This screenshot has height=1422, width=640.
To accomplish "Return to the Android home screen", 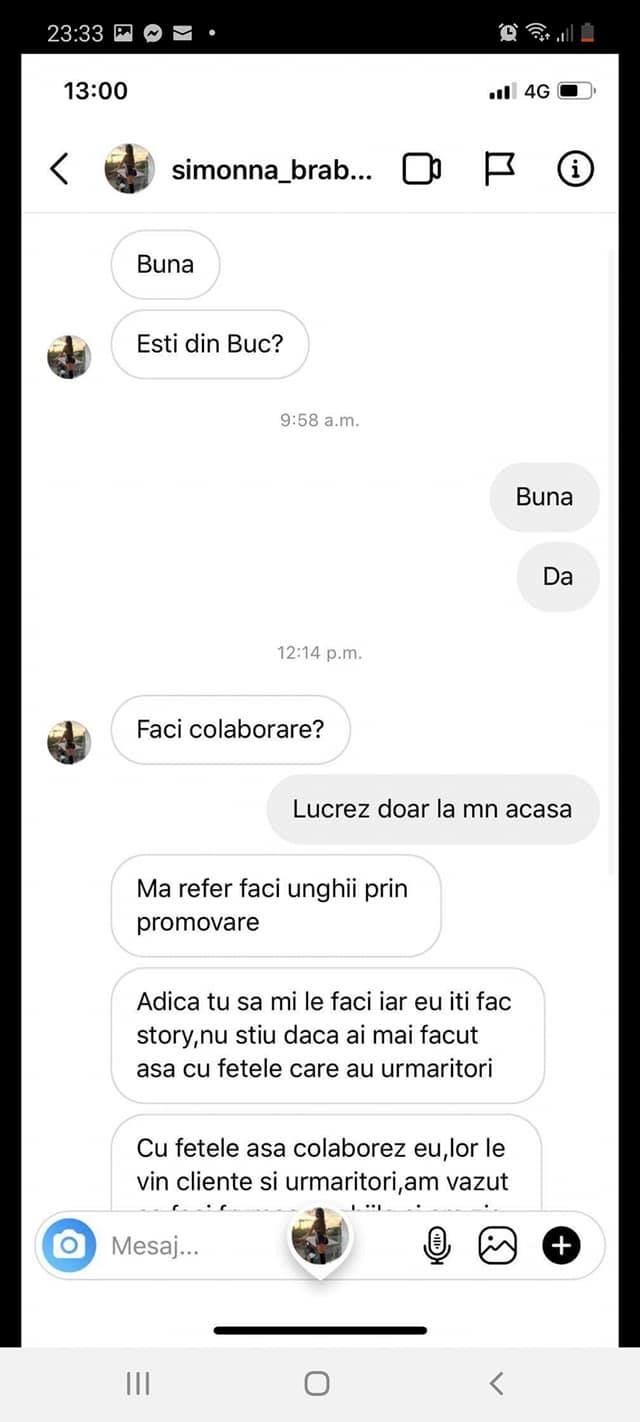I will [317, 1383].
